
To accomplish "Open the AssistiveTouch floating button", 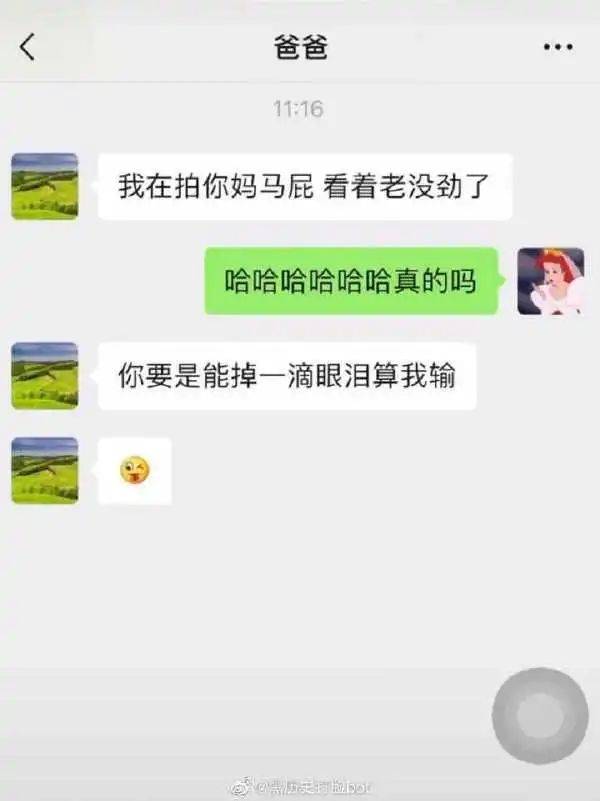I will pyautogui.click(x=540, y=716).
